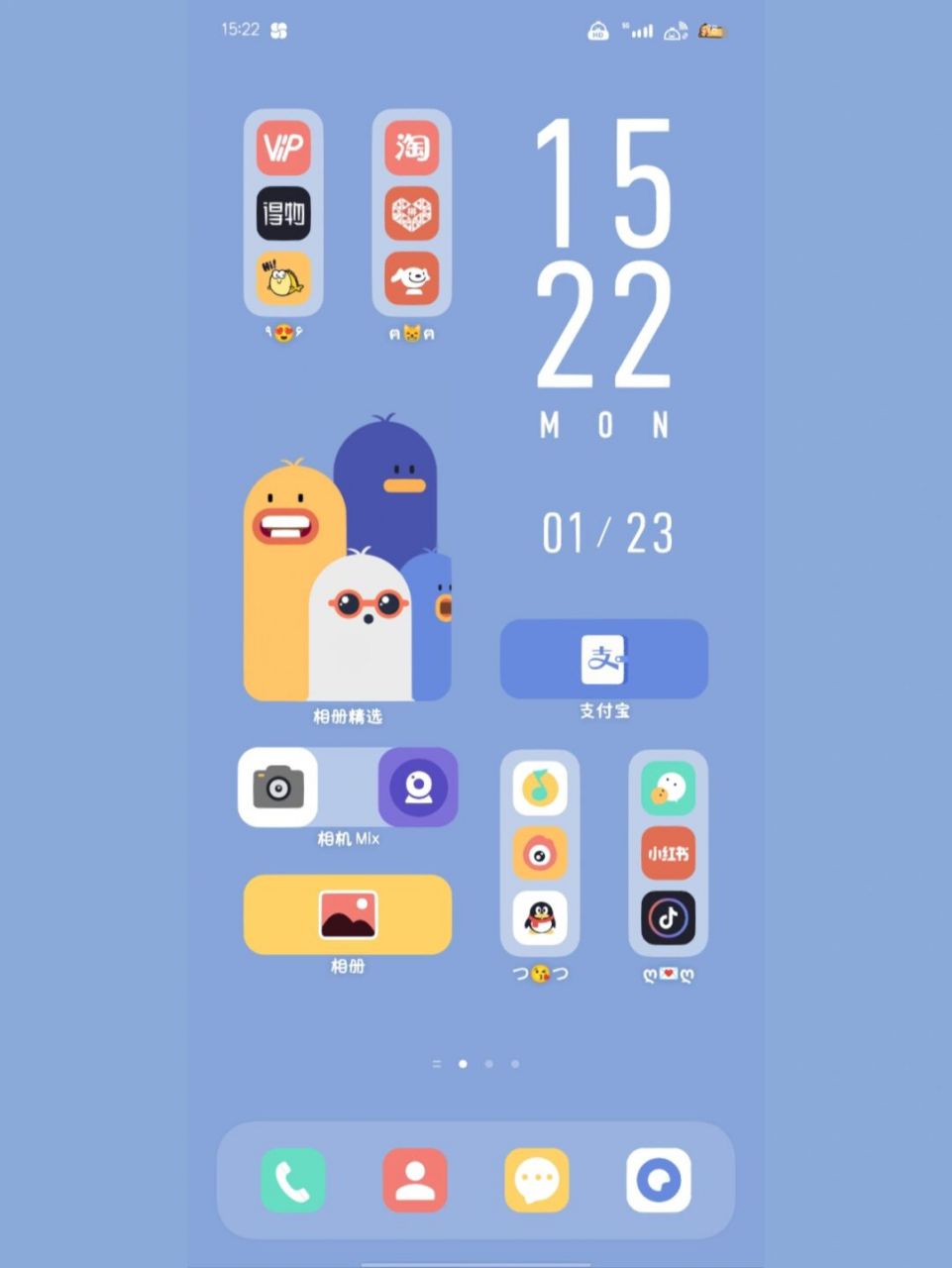The width and height of the screenshot is (952, 1268).
Task: Launch the camera (相机) app
Action: [278, 788]
